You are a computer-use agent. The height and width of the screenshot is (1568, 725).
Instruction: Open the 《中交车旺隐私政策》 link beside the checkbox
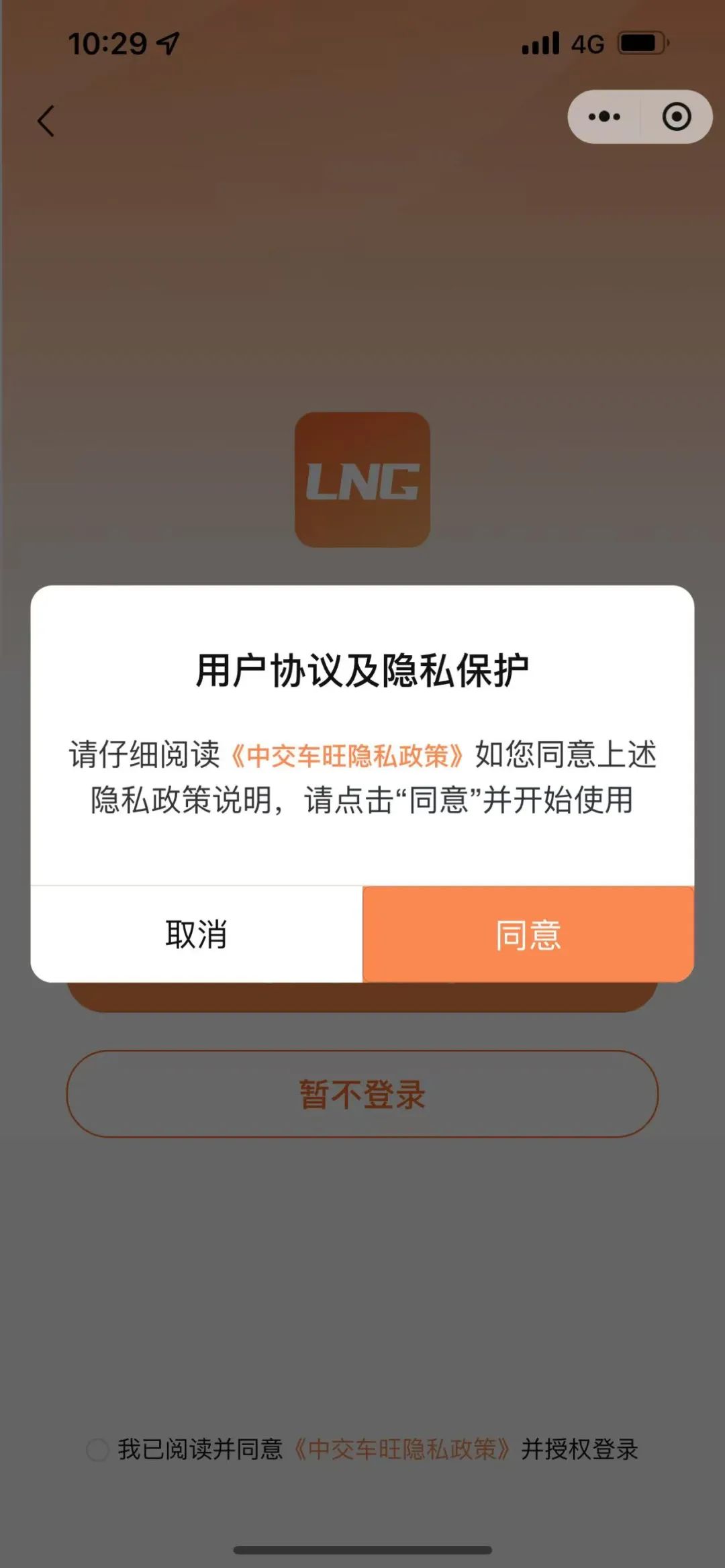click(402, 1449)
